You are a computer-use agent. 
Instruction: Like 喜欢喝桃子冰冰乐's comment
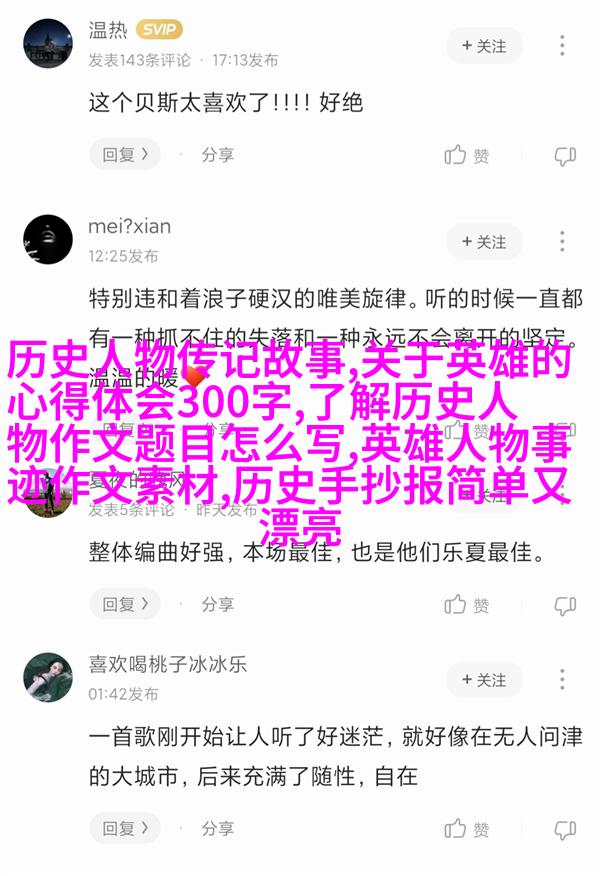(x=467, y=829)
